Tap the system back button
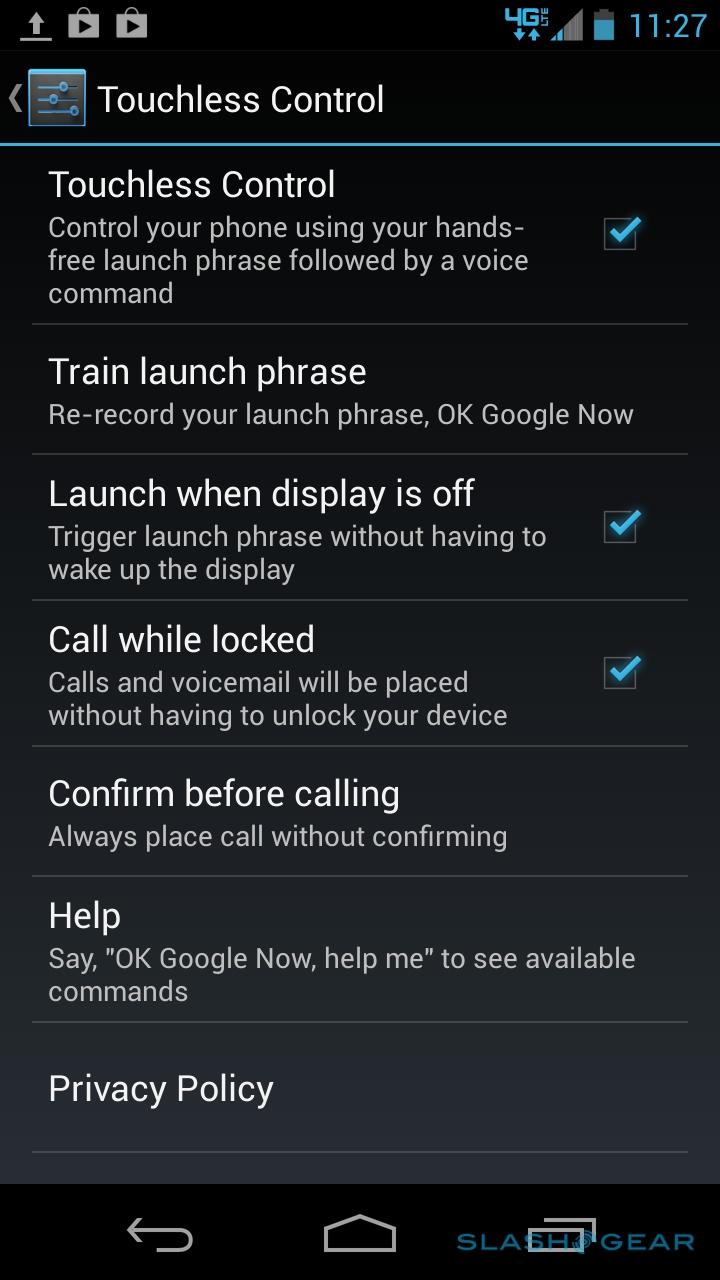 (159, 1234)
